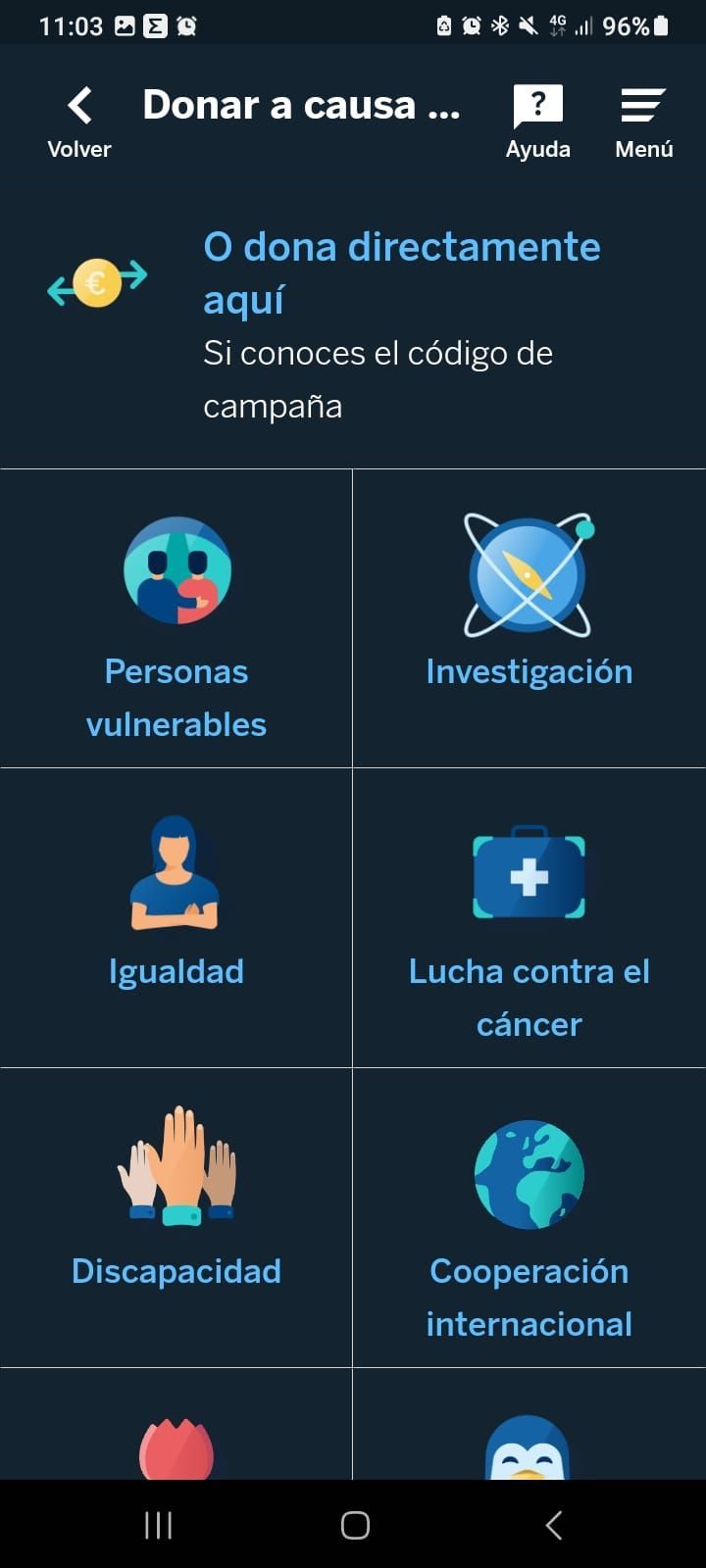Open recent apps from navigation bar
This screenshot has width=706, height=1568.
(x=158, y=1525)
